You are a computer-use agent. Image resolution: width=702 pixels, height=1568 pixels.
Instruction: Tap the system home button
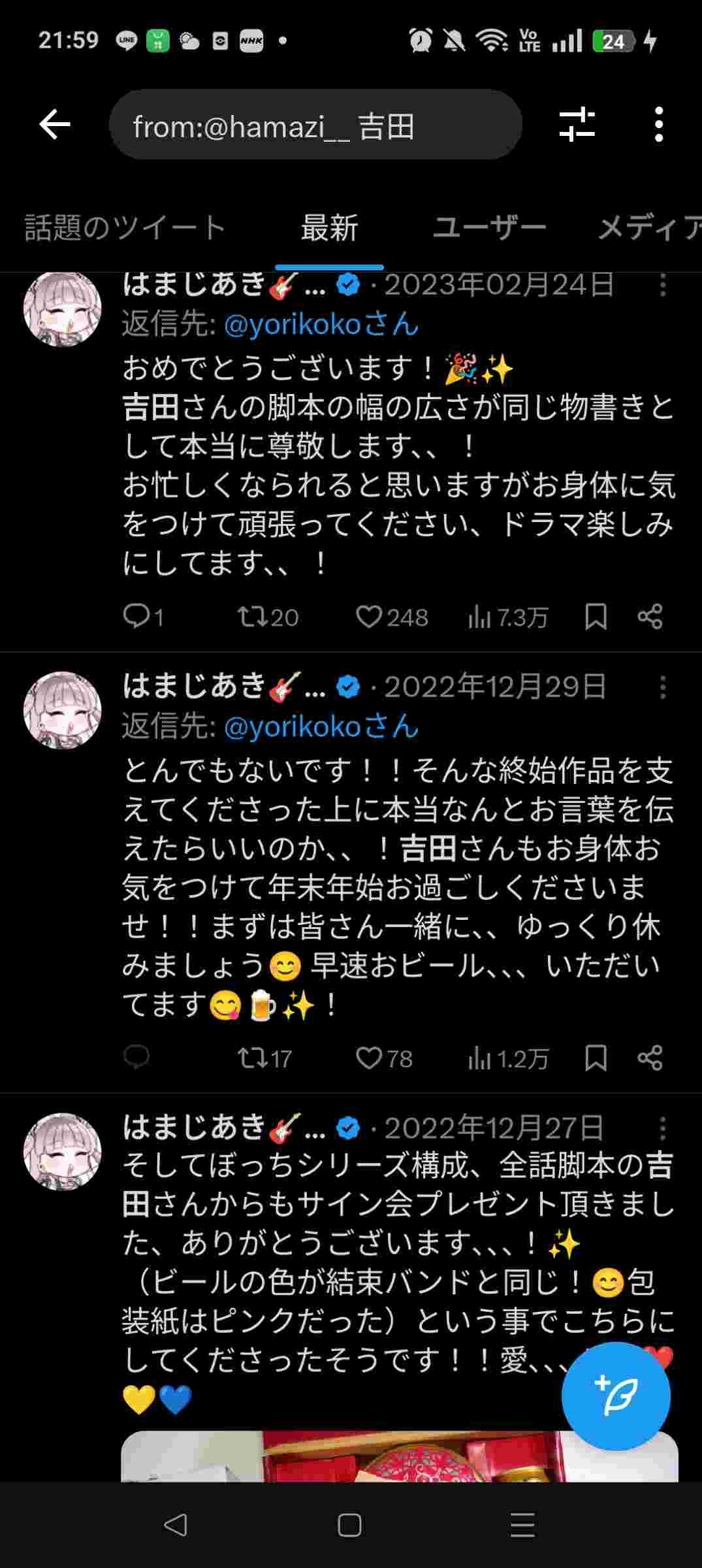350,1526
